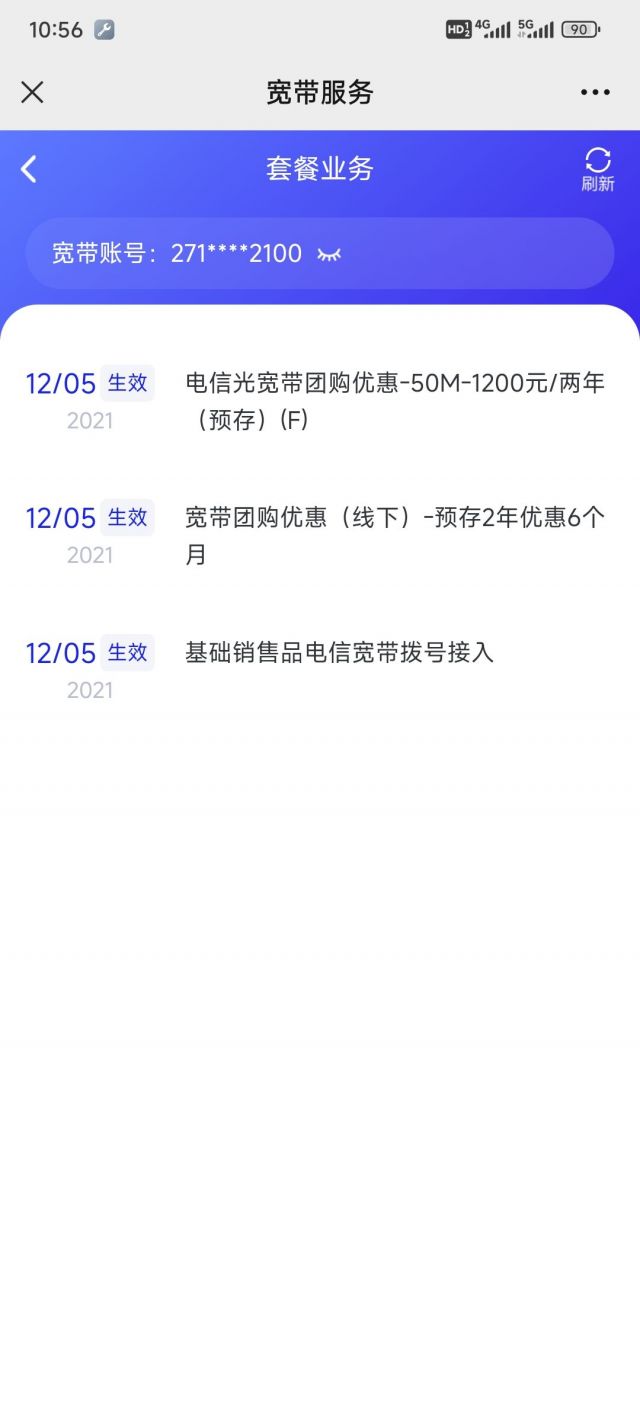Screen dimensions: 640x1422
Task: Open the three-dot overflow menu
Action: point(595,92)
